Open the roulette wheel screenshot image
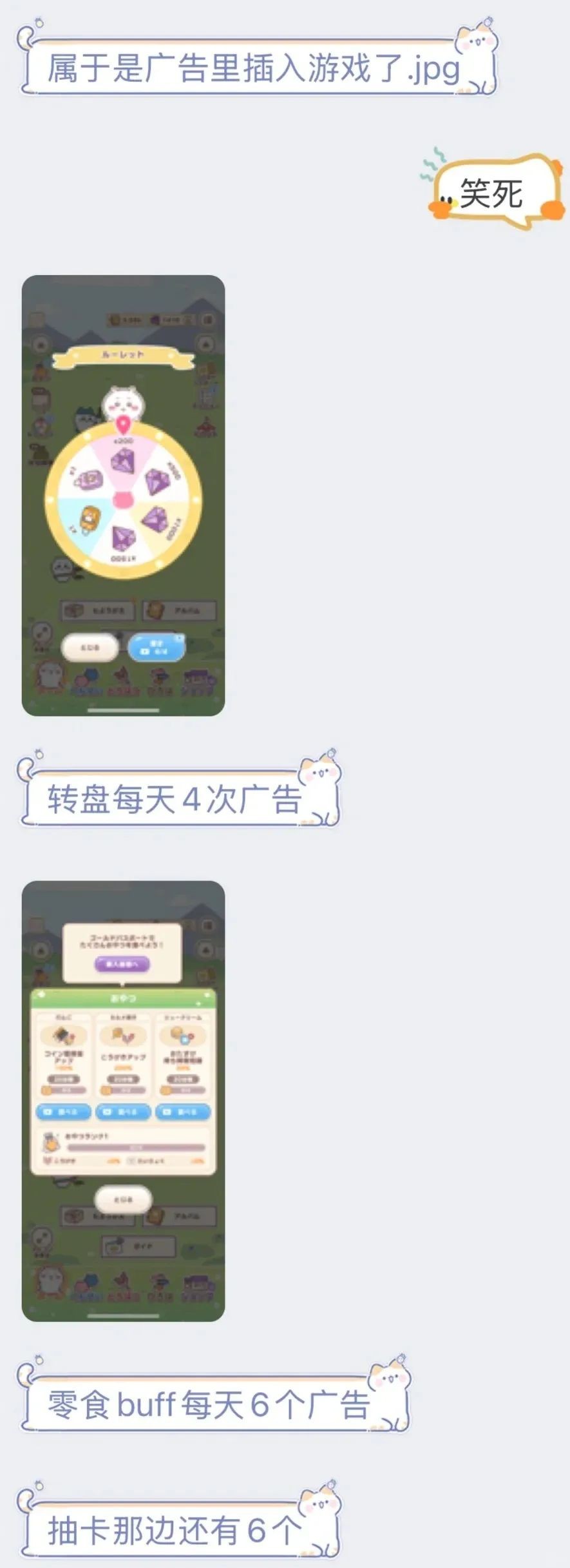Viewport: 570px width, 1568px height. [x=123, y=495]
